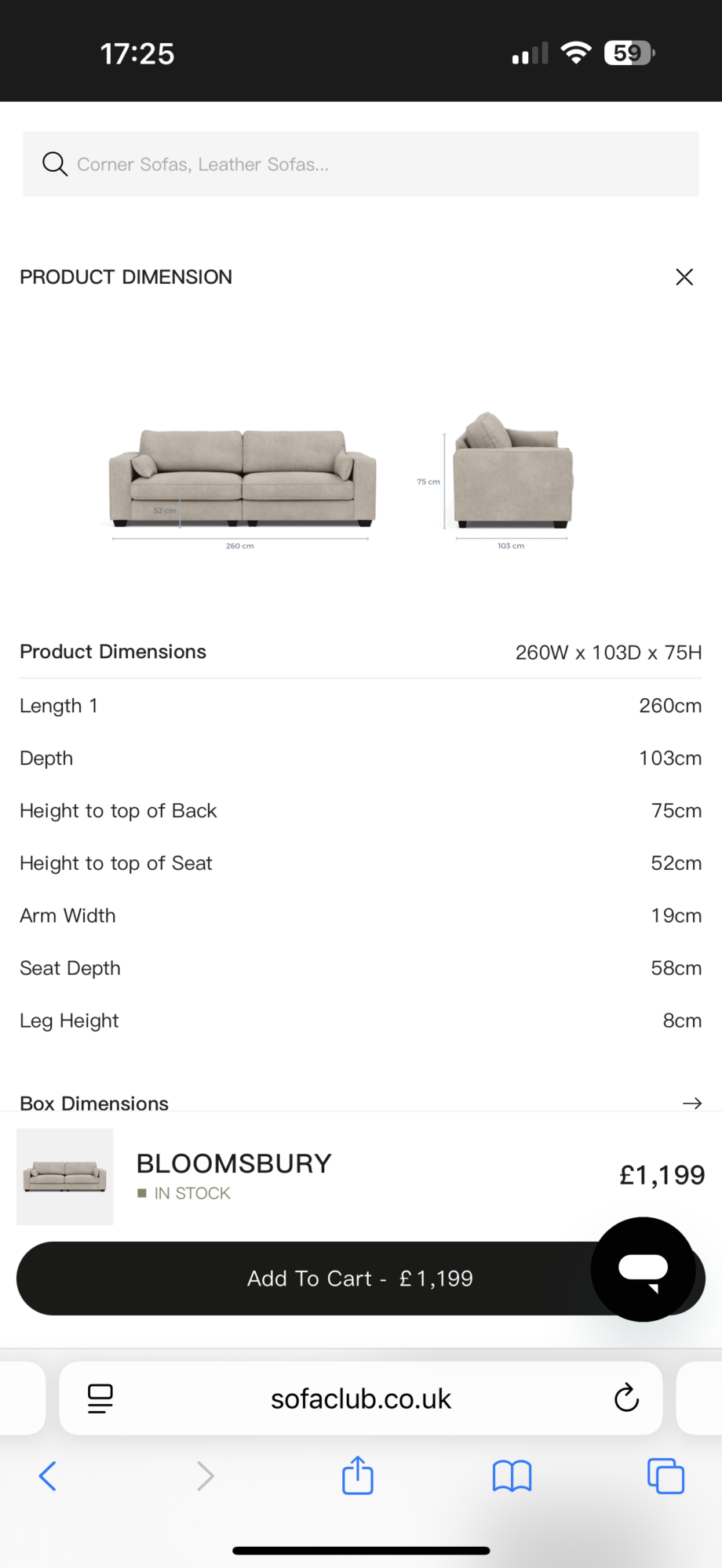722x1568 pixels.
Task: Open the search magnifier icon
Action: [54, 164]
